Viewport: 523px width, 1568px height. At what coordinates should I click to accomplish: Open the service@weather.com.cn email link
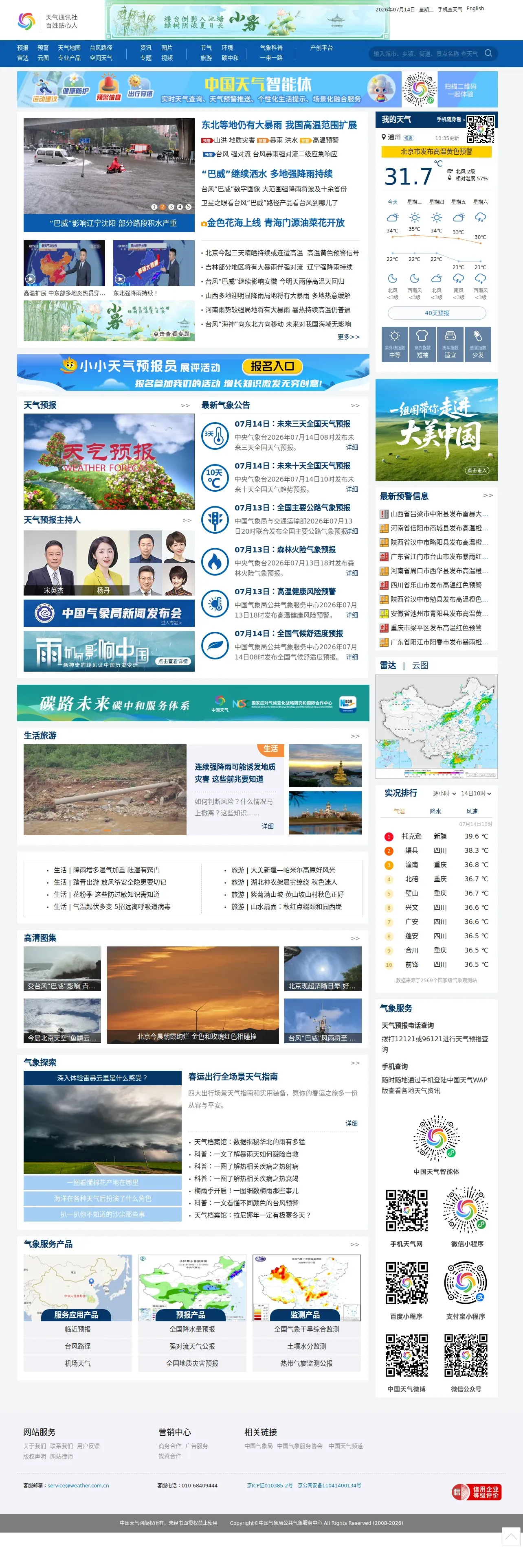tap(78, 1486)
